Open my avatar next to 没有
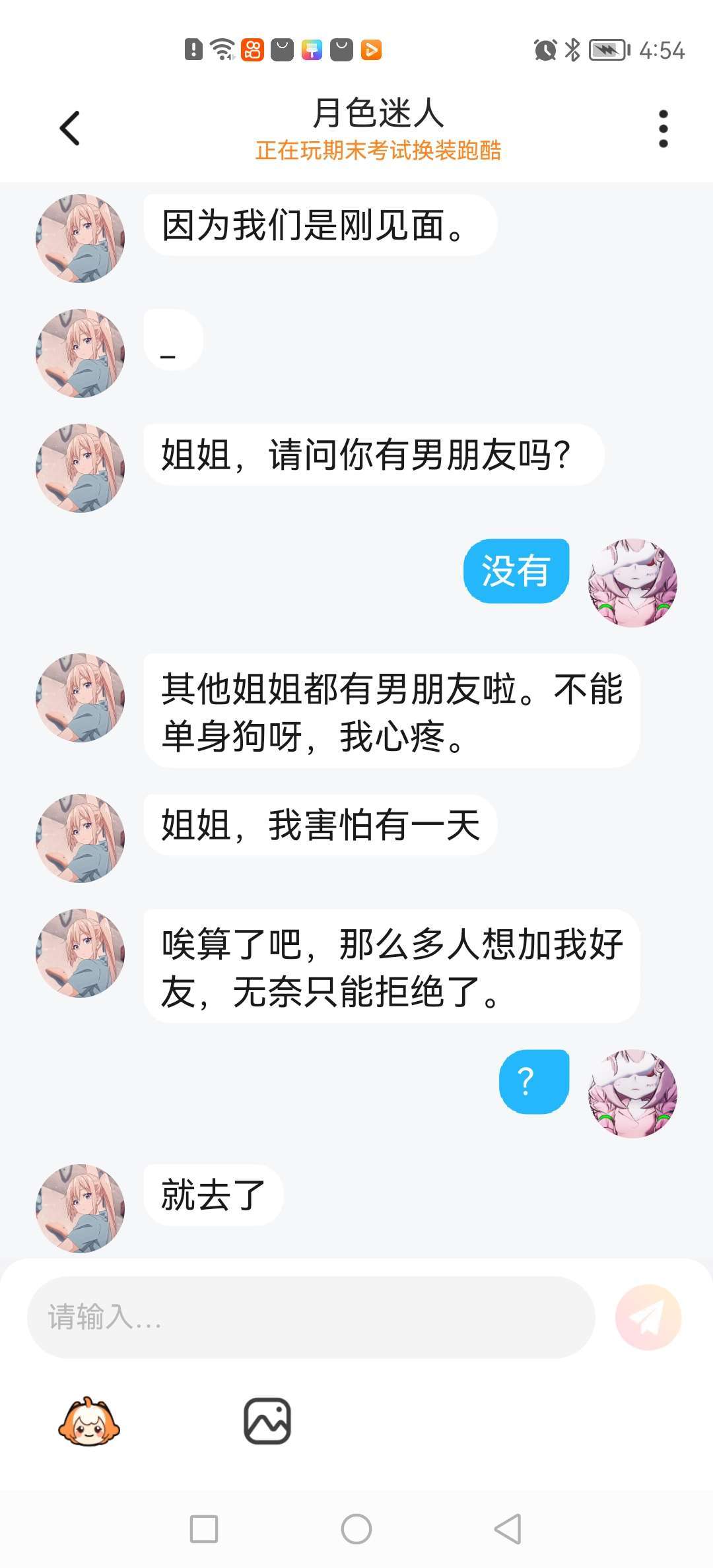The width and height of the screenshot is (713, 1568). (x=632, y=583)
